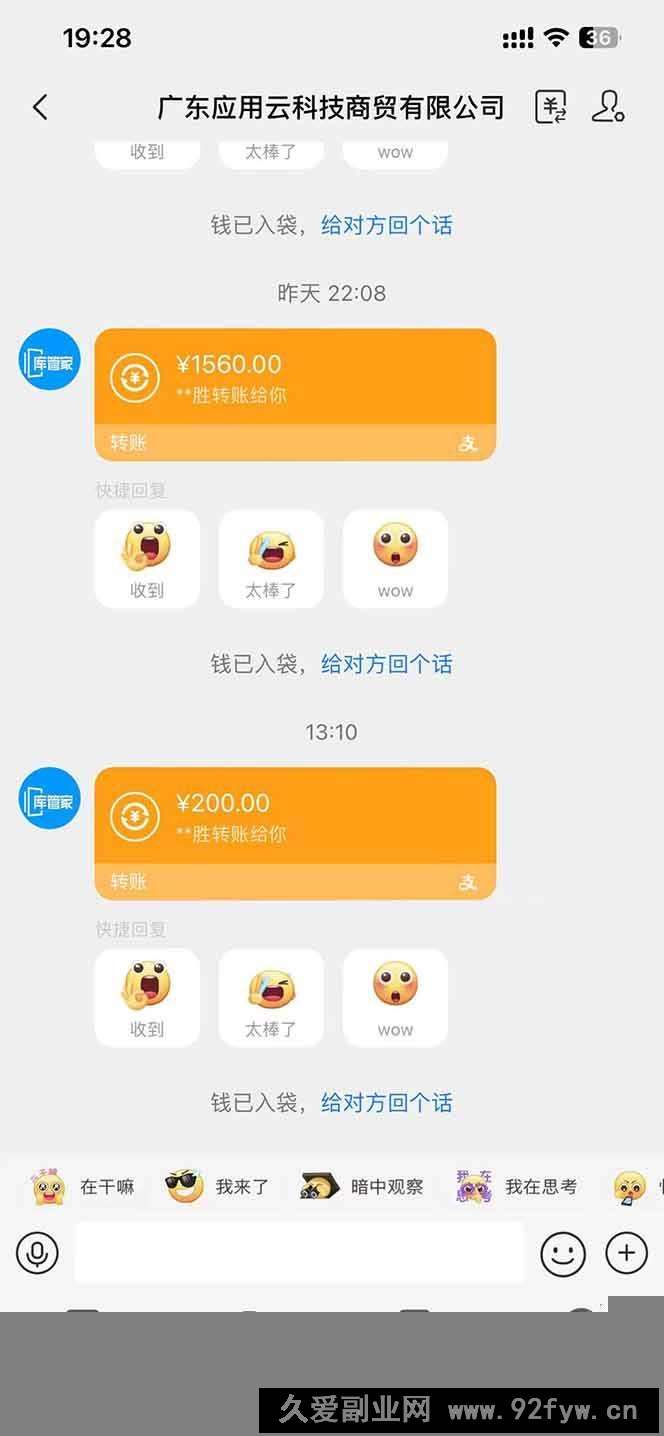
Task: Send the 我来了 sticker suggestion
Action: [217, 1187]
